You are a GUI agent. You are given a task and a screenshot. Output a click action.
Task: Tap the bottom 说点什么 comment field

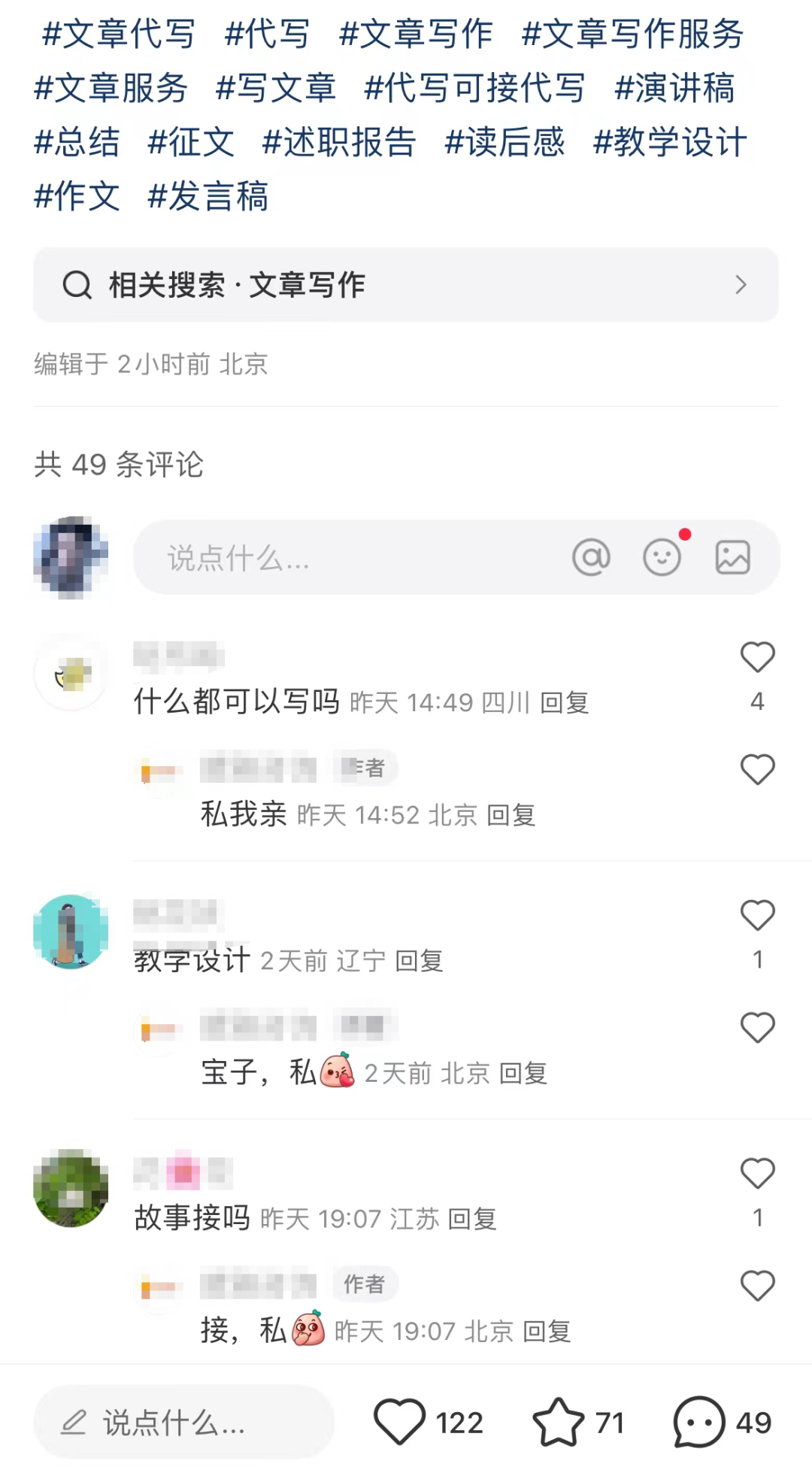tap(184, 1423)
